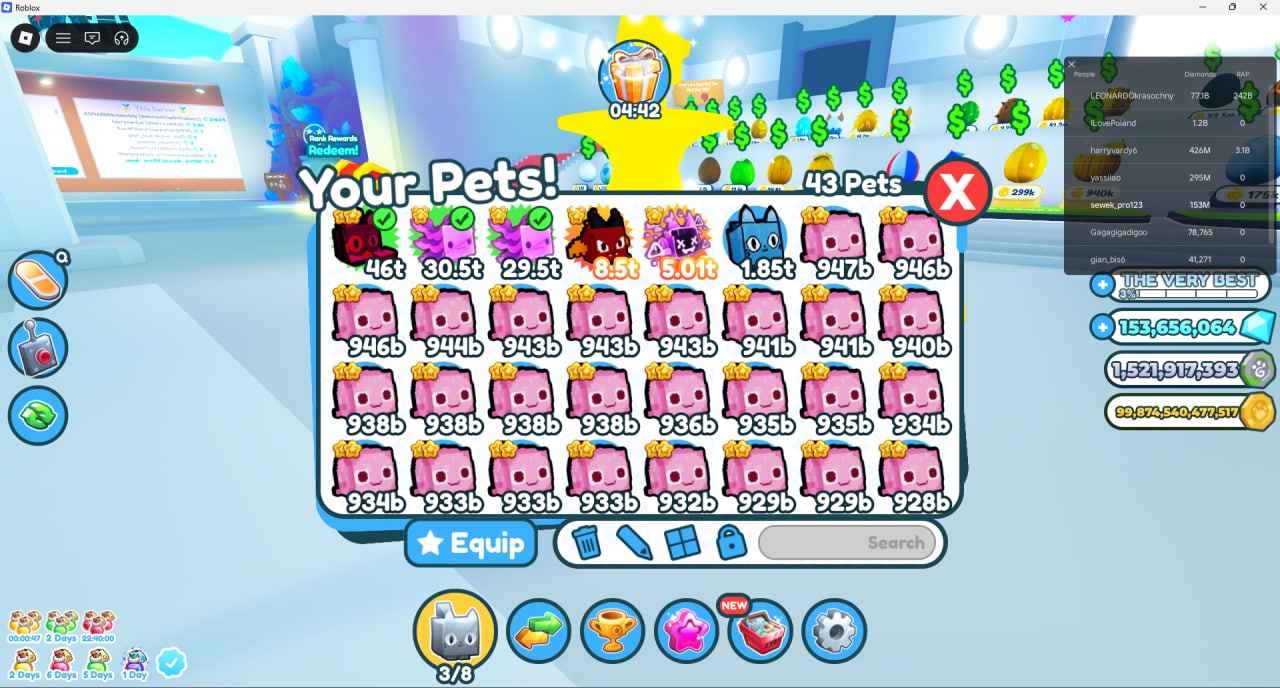
Task: Open the trading arrows button
Action: (538, 632)
